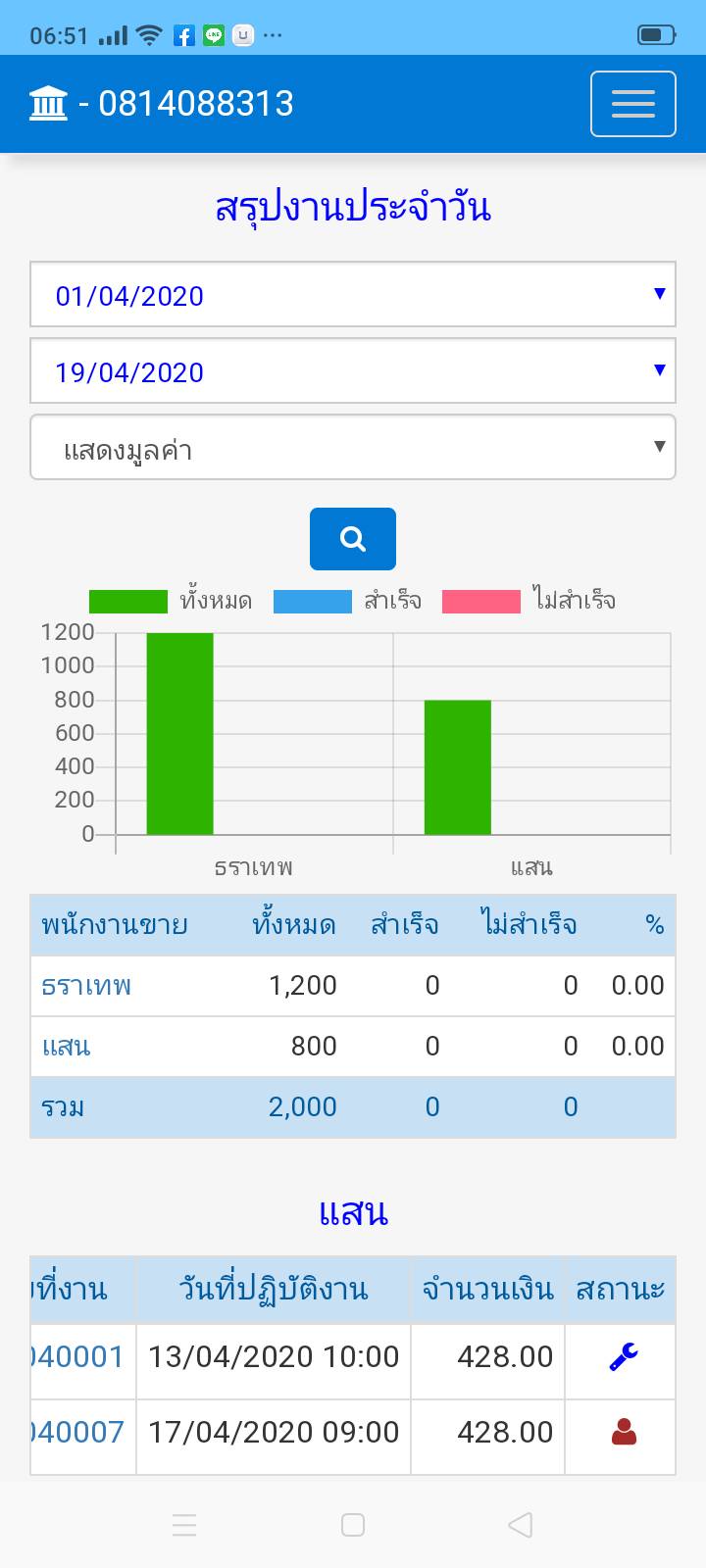Go to home via system home button
This screenshot has height=1568, width=706.
(x=353, y=1525)
